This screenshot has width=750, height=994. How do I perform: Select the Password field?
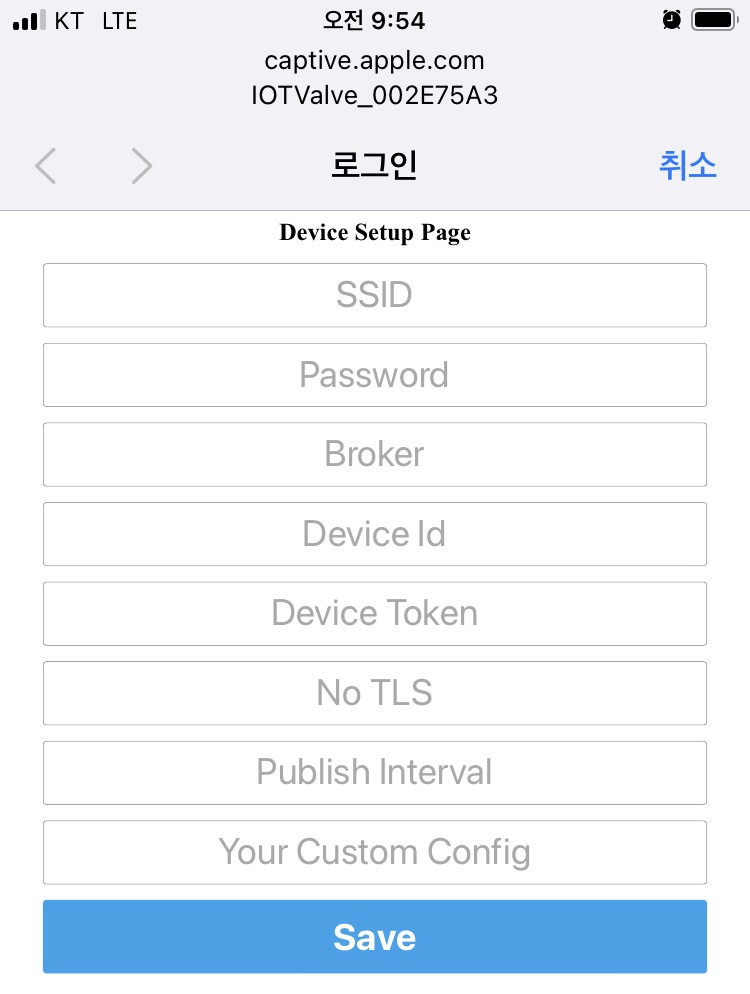374,375
